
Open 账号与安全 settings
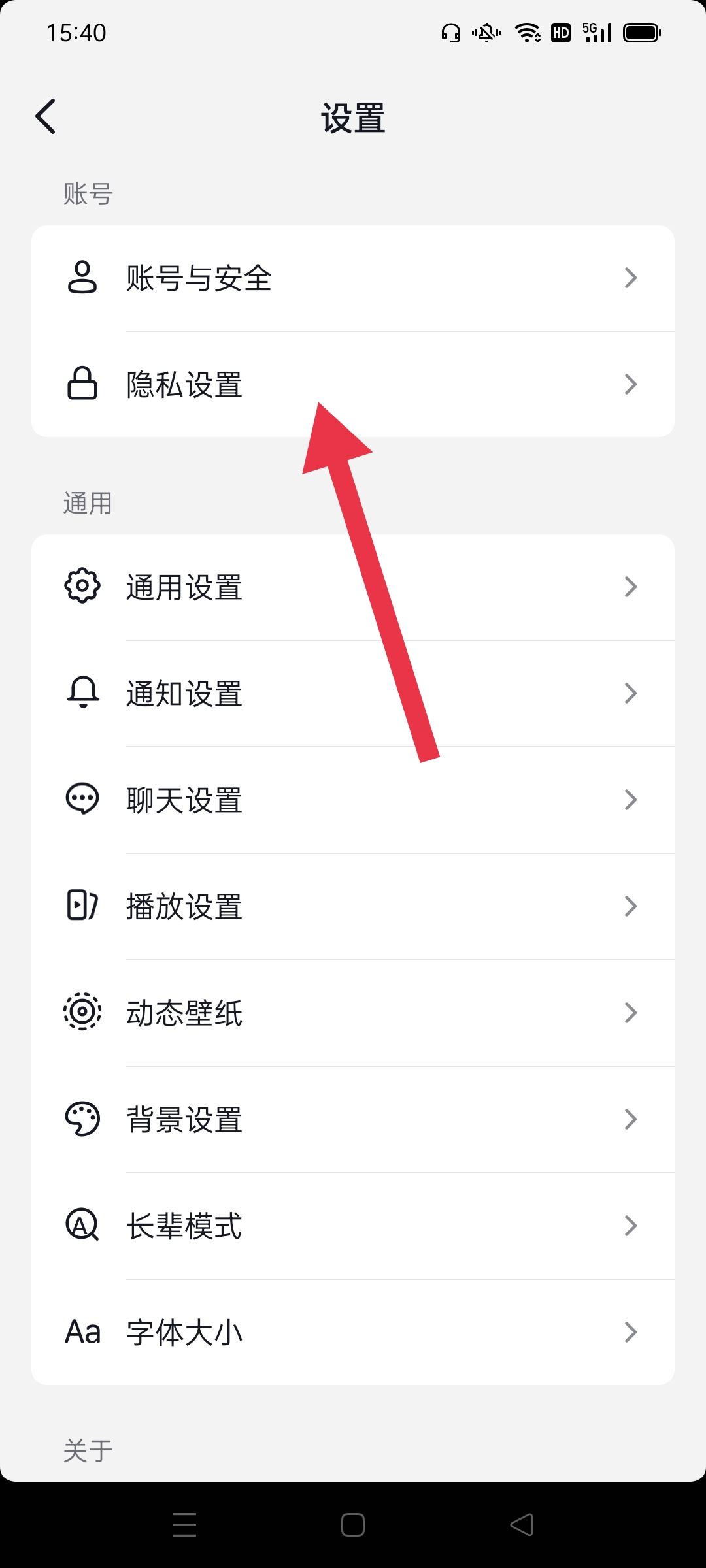353,278
